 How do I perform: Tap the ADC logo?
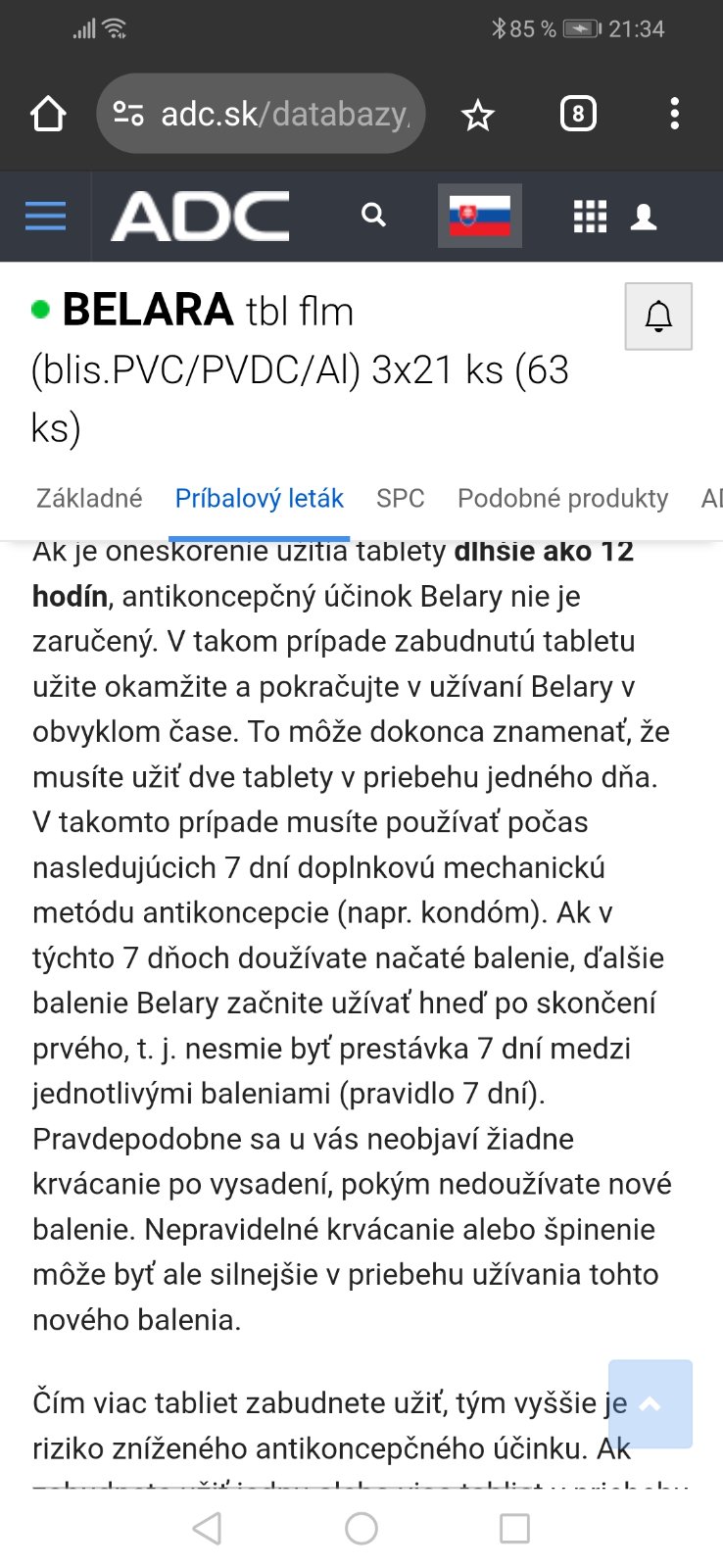coord(200,217)
